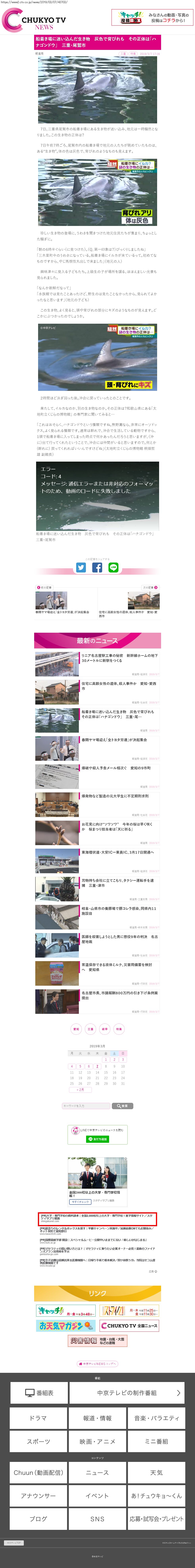Image resolution: width=195 pixels, height=1568 pixels.
Task: Go to previous month 2月 in calendar
Action: coord(80,1090)
